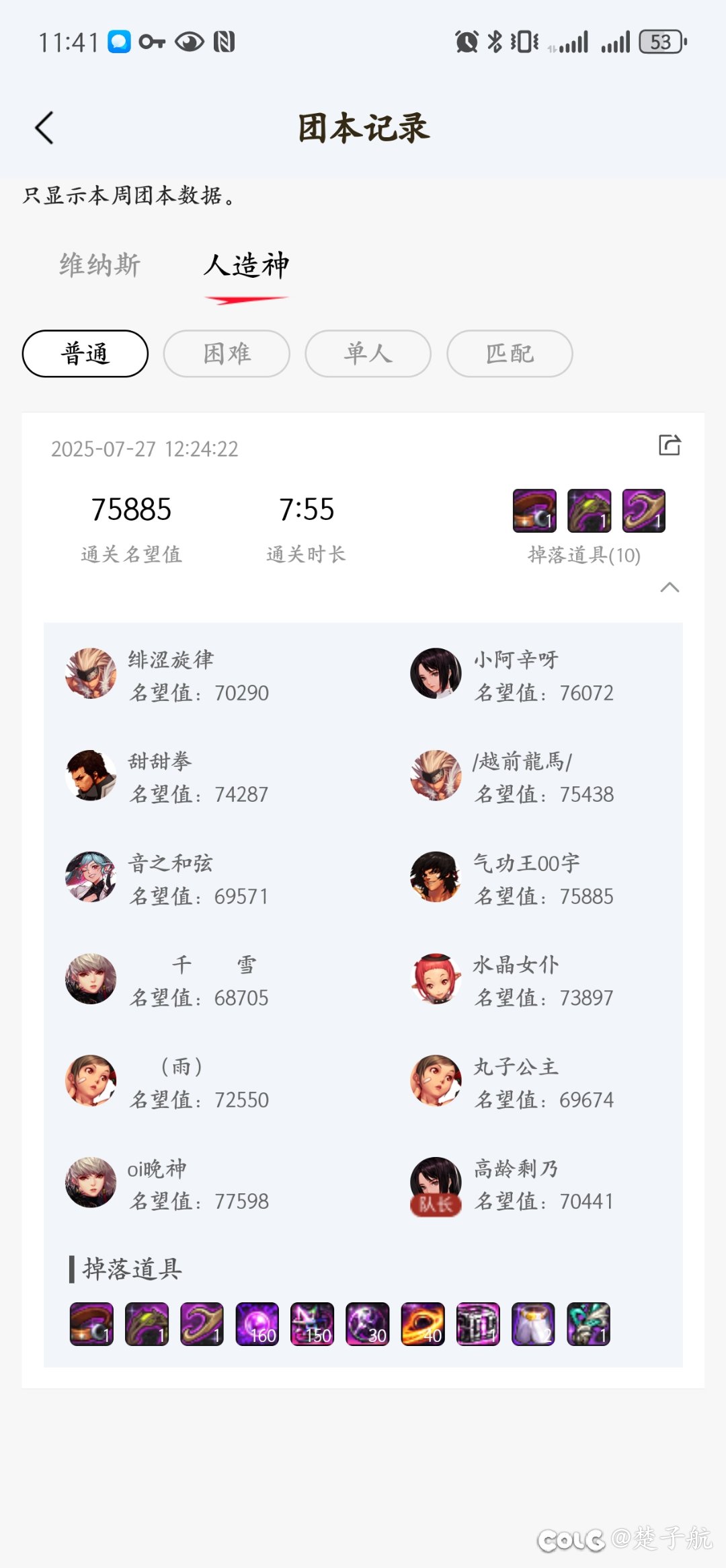Show 匹配 mode records

510,354
